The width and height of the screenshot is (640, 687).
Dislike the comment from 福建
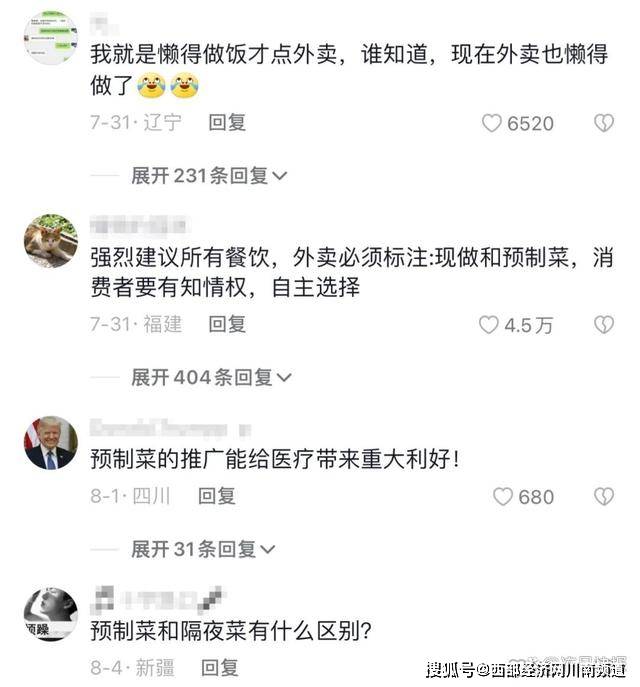pyautogui.click(x=603, y=325)
